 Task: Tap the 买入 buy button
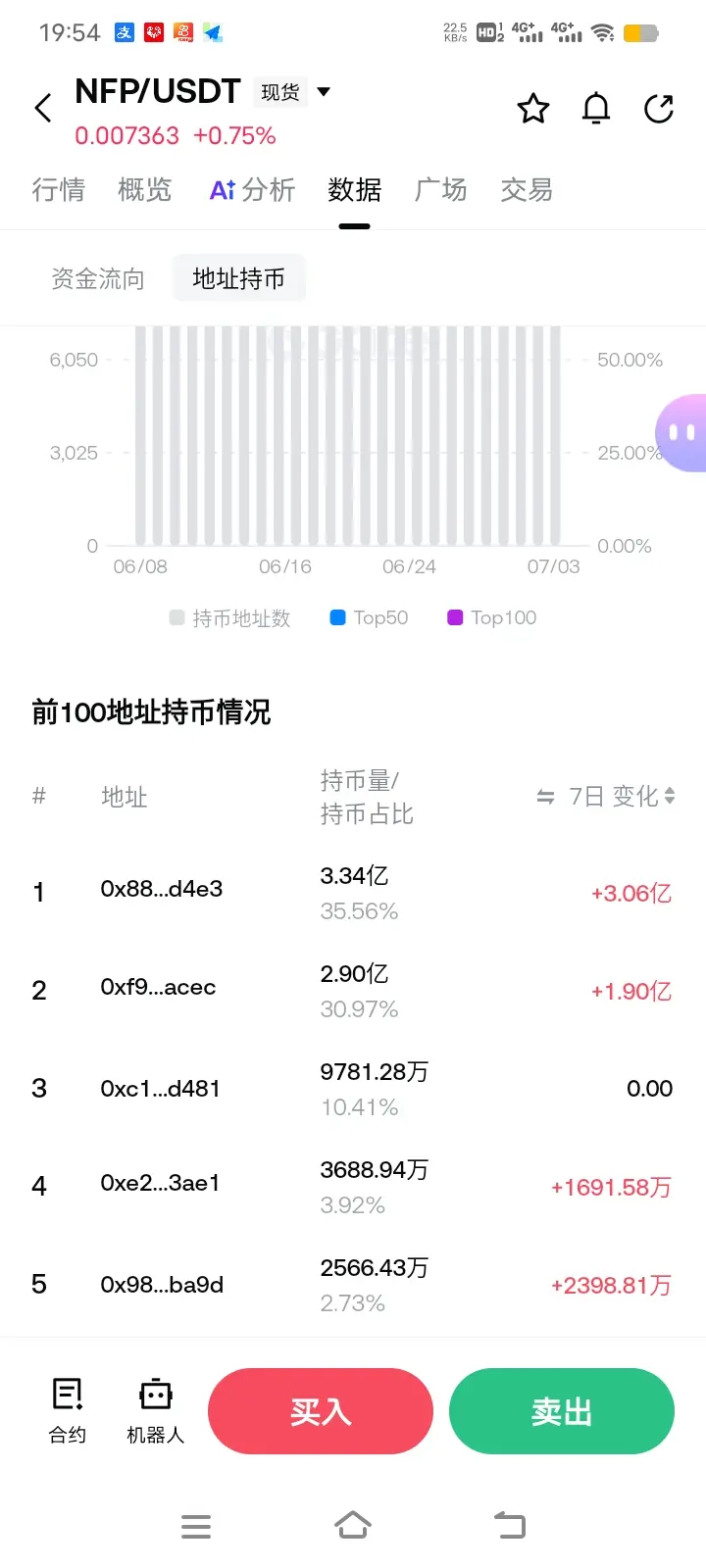(321, 1411)
